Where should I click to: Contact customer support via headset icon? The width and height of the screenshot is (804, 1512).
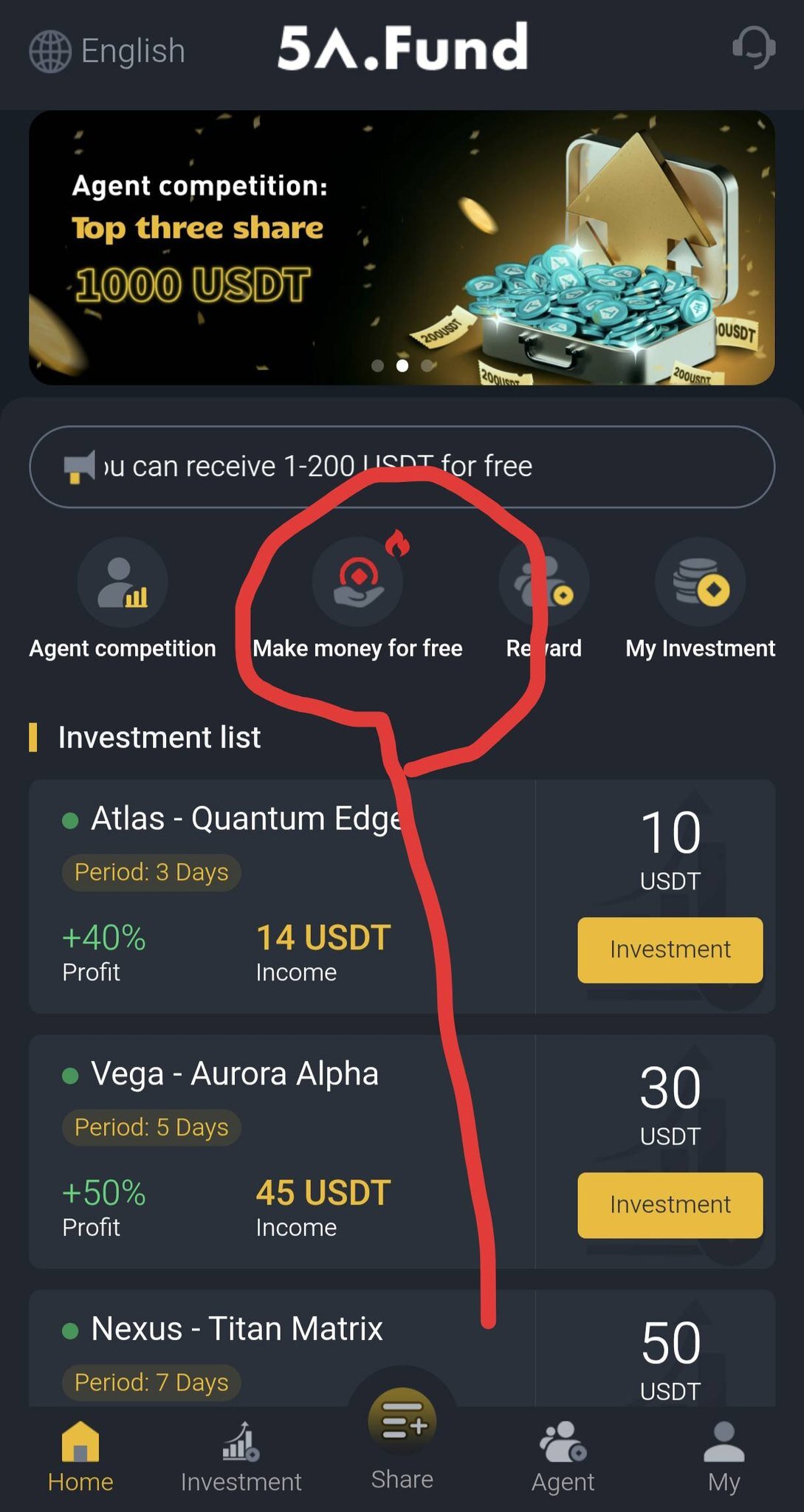click(753, 49)
